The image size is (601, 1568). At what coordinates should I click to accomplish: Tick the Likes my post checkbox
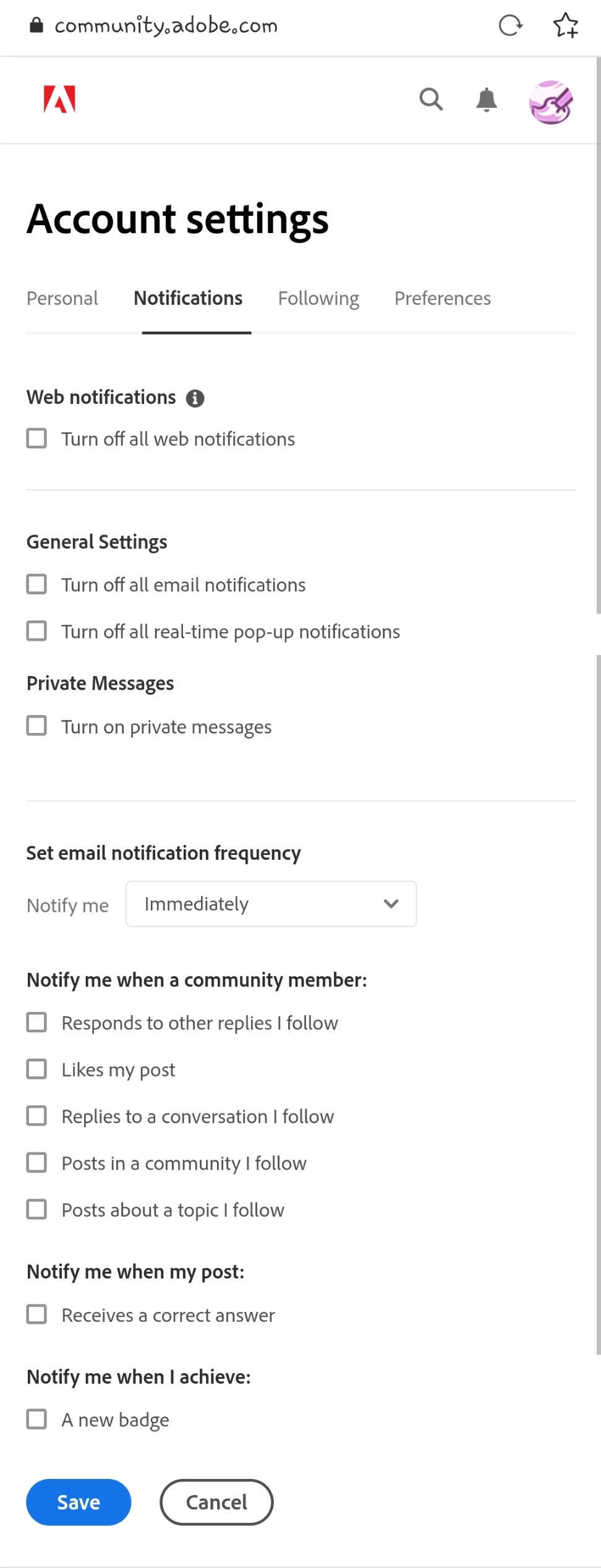click(36, 1069)
